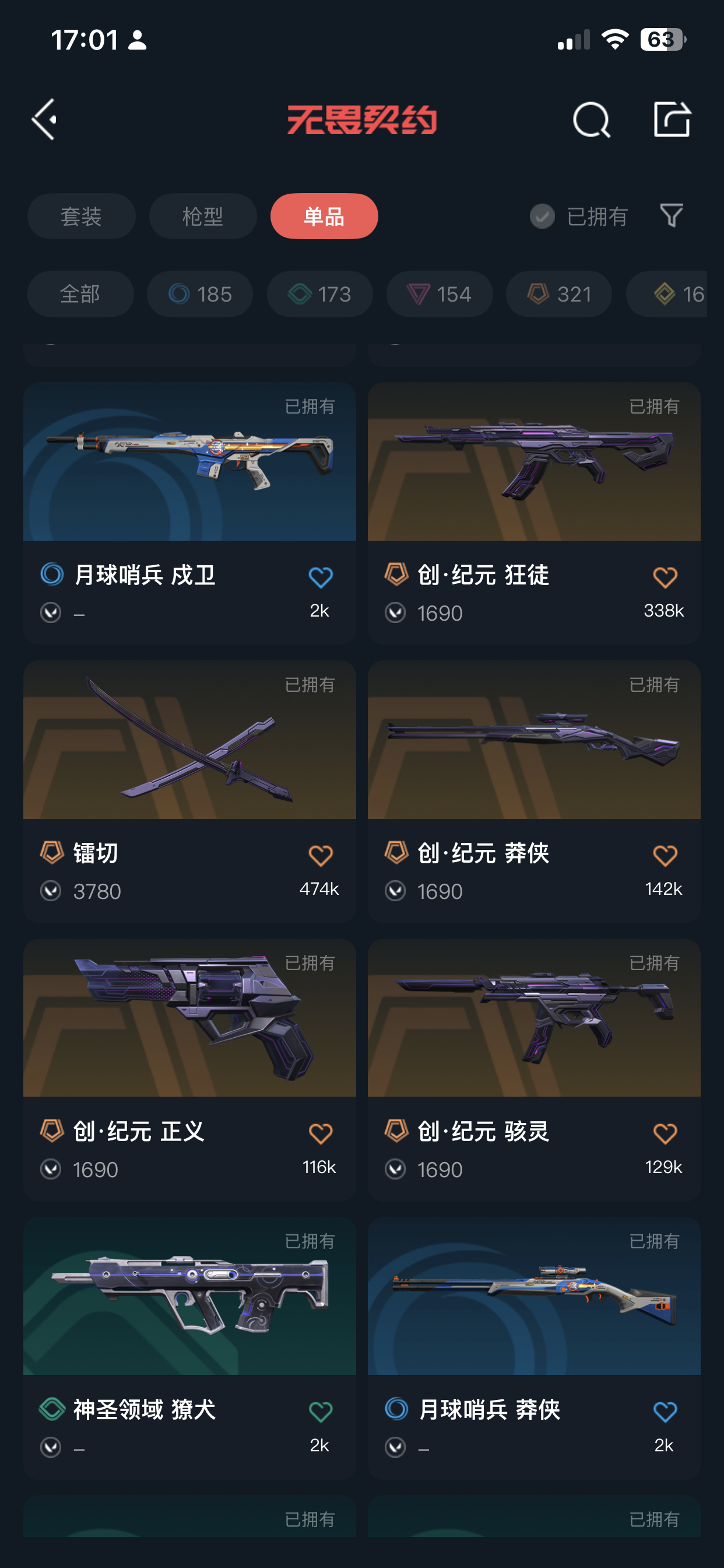Open the 创·纪元 骇灵 skin card
724x1568 pixels.
point(533,1069)
